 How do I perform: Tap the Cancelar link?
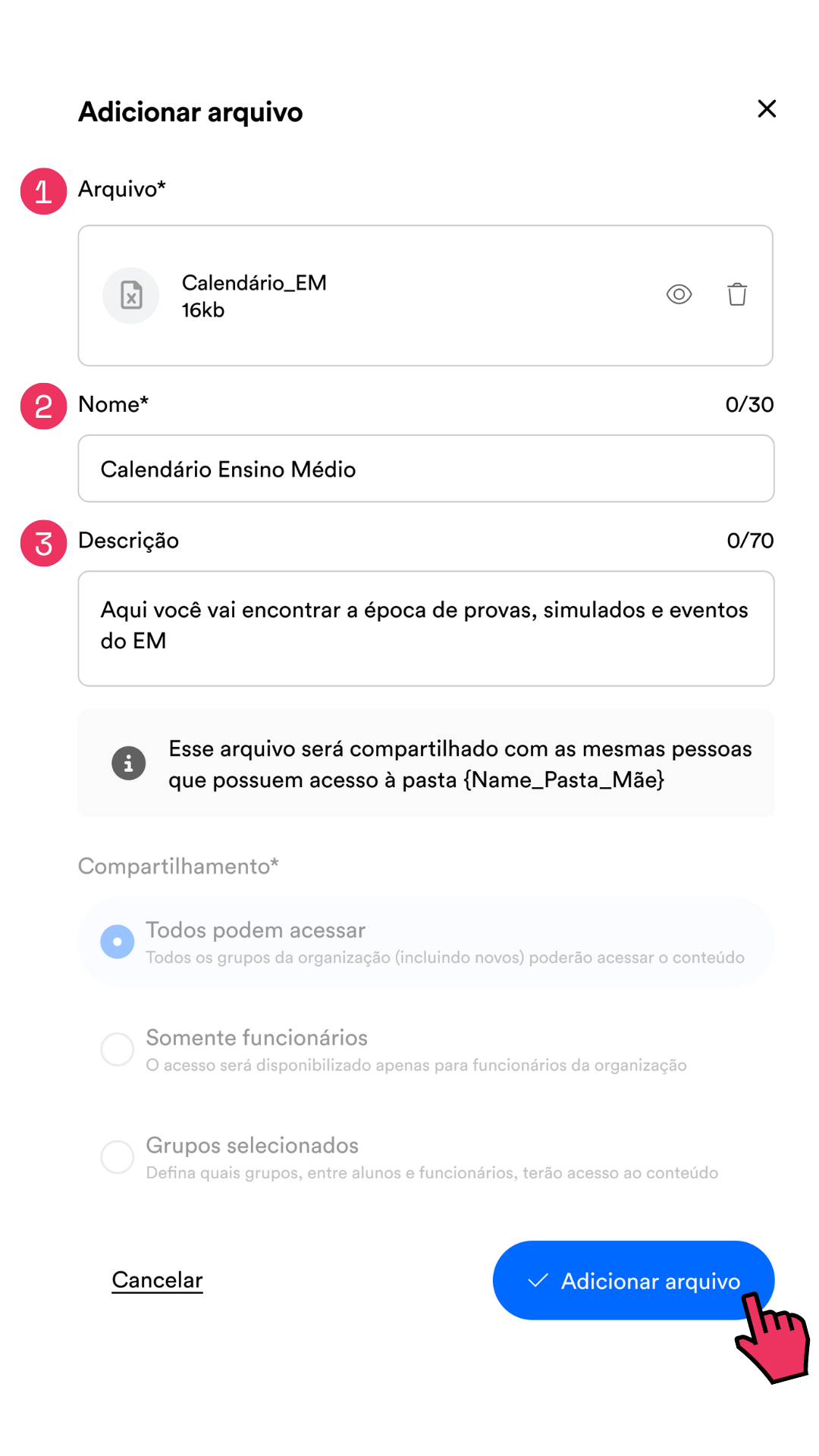tap(157, 1280)
